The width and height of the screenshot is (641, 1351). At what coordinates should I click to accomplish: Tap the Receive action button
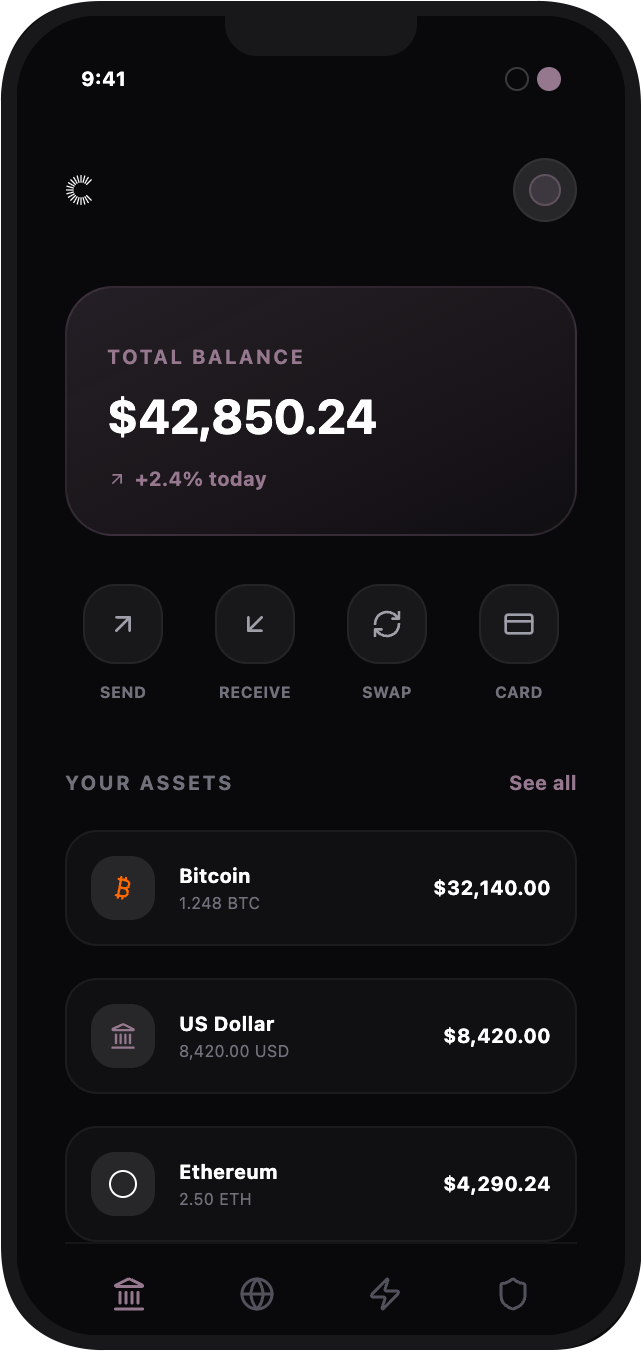click(x=255, y=624)
